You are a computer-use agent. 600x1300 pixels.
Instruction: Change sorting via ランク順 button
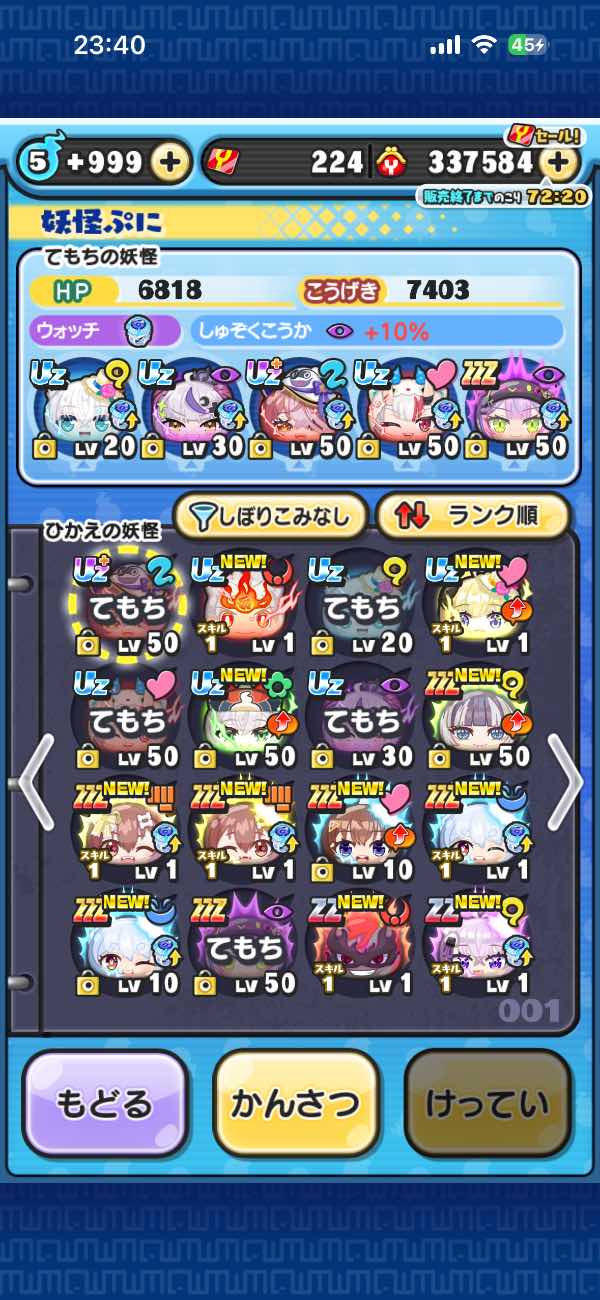point(473,516)
